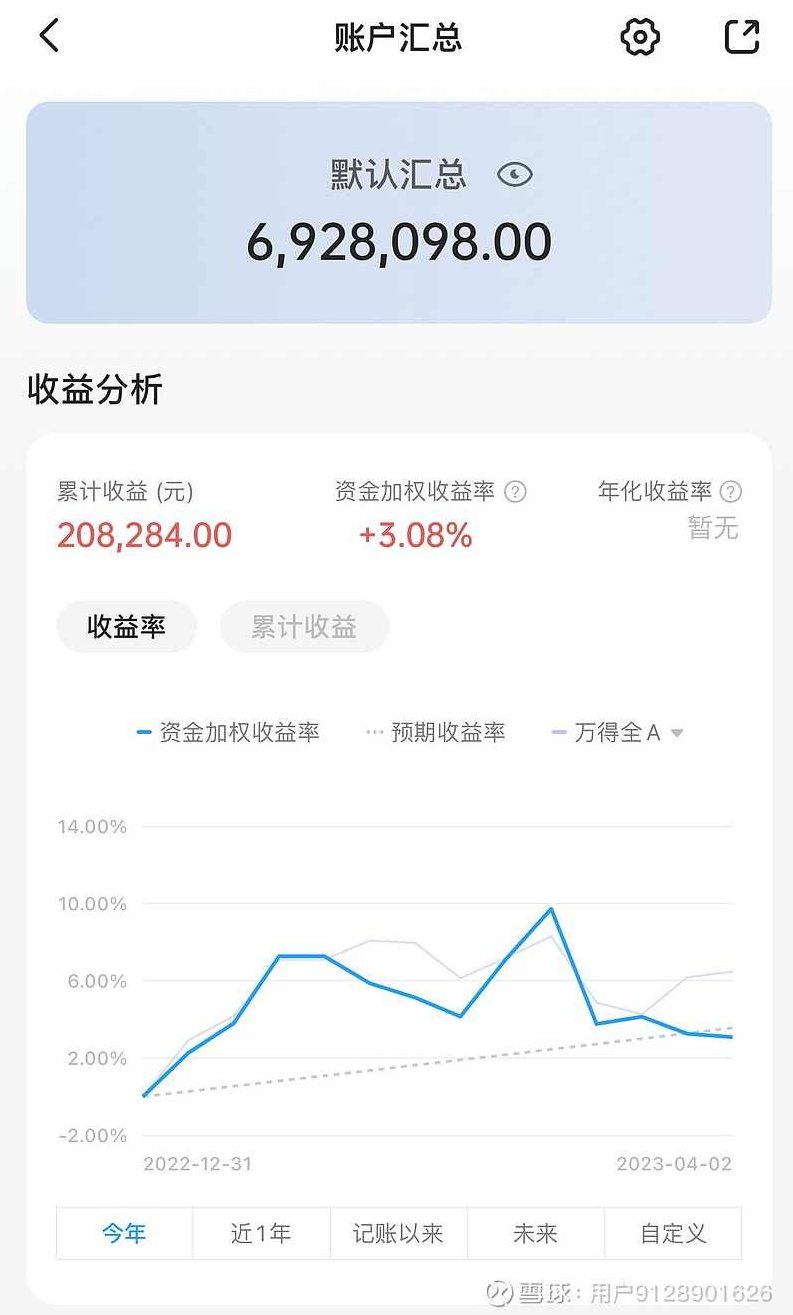This screenshot has height=1315, width=793.
Task: Open the 记账以来 performance tab
Action: 398,1233
